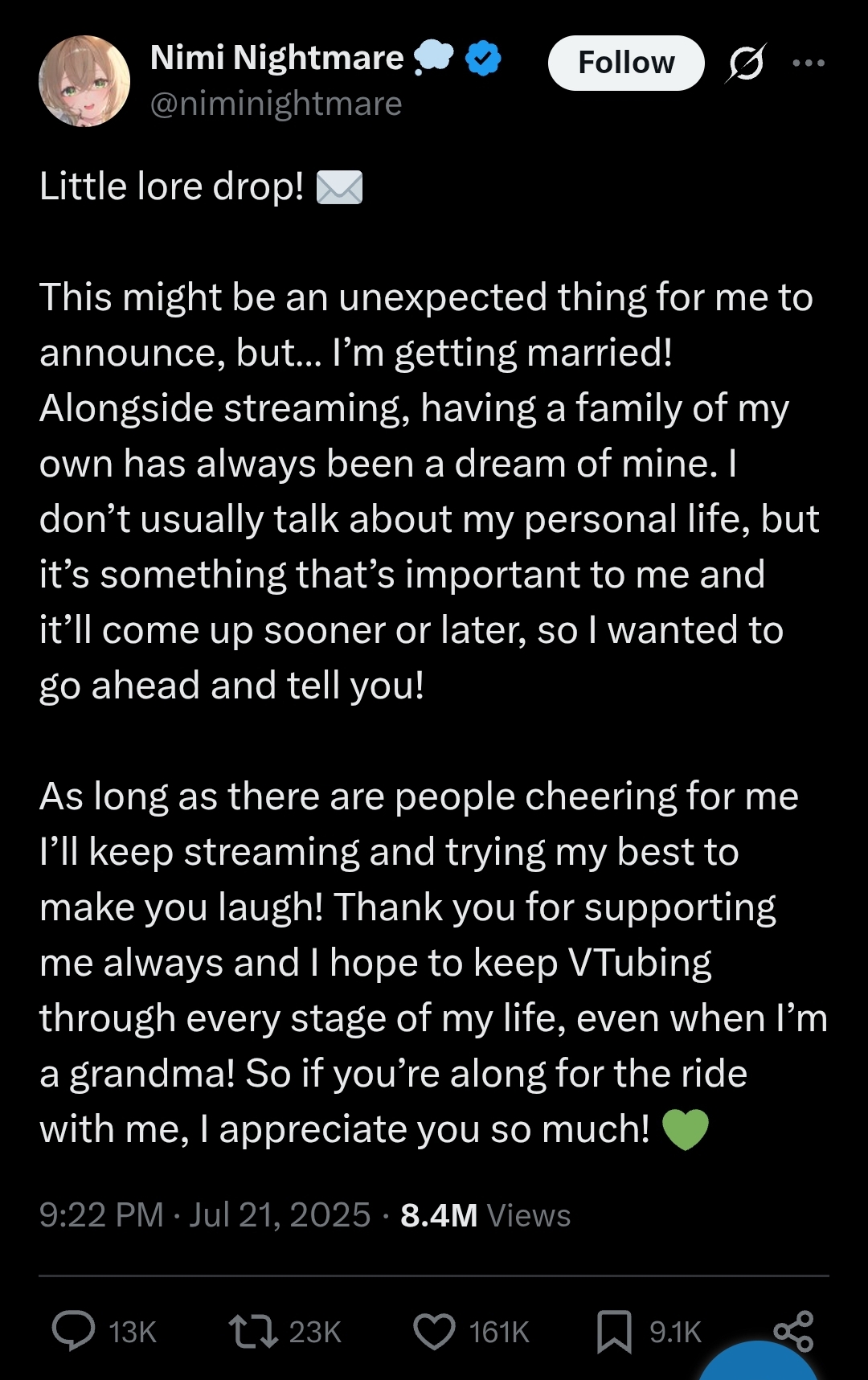This screenshot has height=1380, width=868.
Task: View the 8.4M Views analytics
Action: [485, 1215]
